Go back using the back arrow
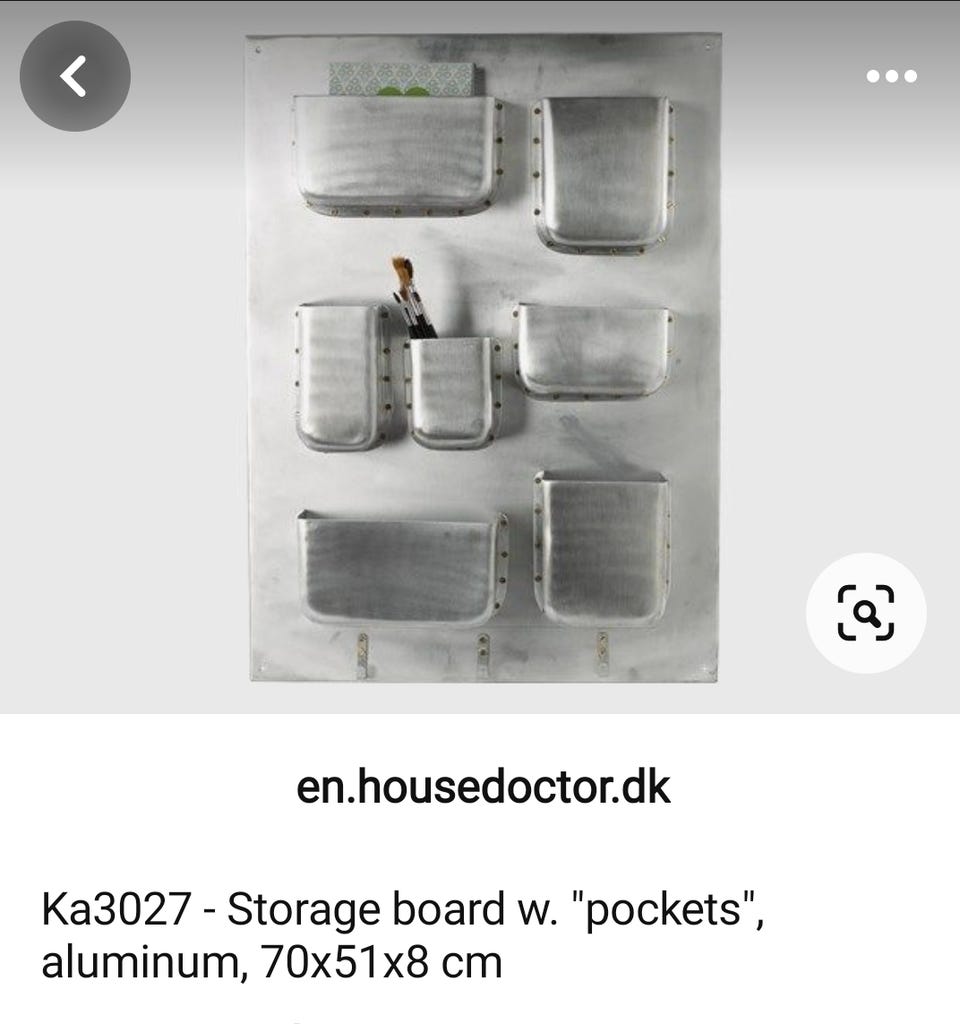Screen dimensions: 960x1024 point(75,76)
